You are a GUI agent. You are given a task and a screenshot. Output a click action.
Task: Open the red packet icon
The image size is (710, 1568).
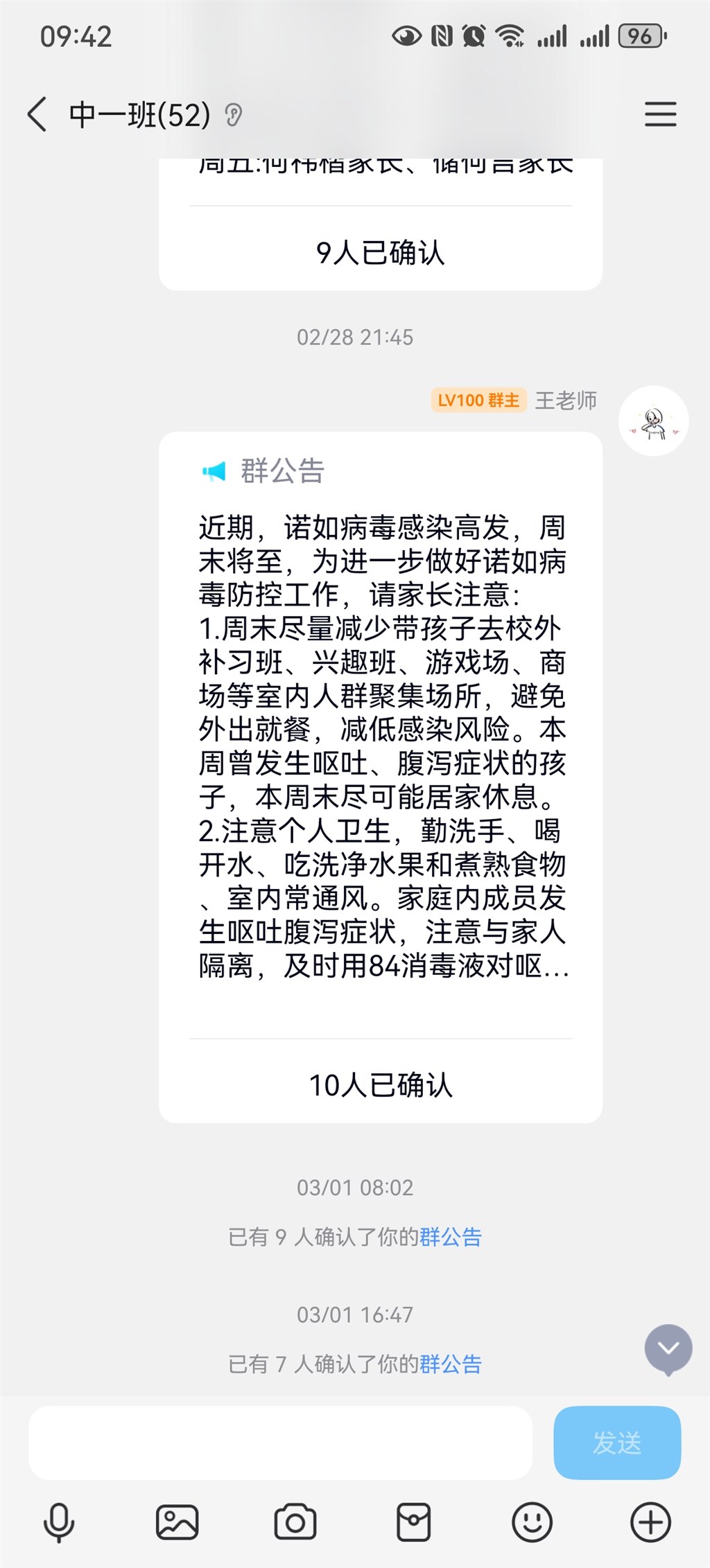[413, 1522]
